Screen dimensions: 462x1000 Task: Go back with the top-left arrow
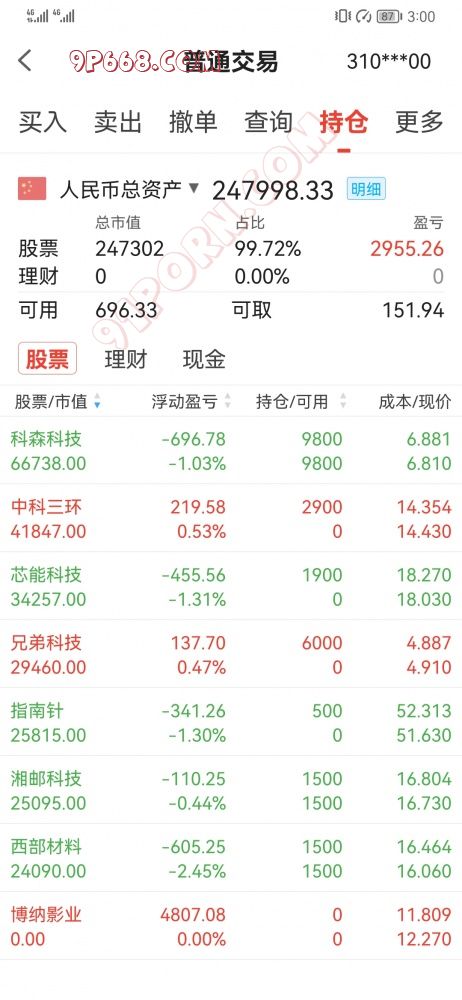coord(25,61)
